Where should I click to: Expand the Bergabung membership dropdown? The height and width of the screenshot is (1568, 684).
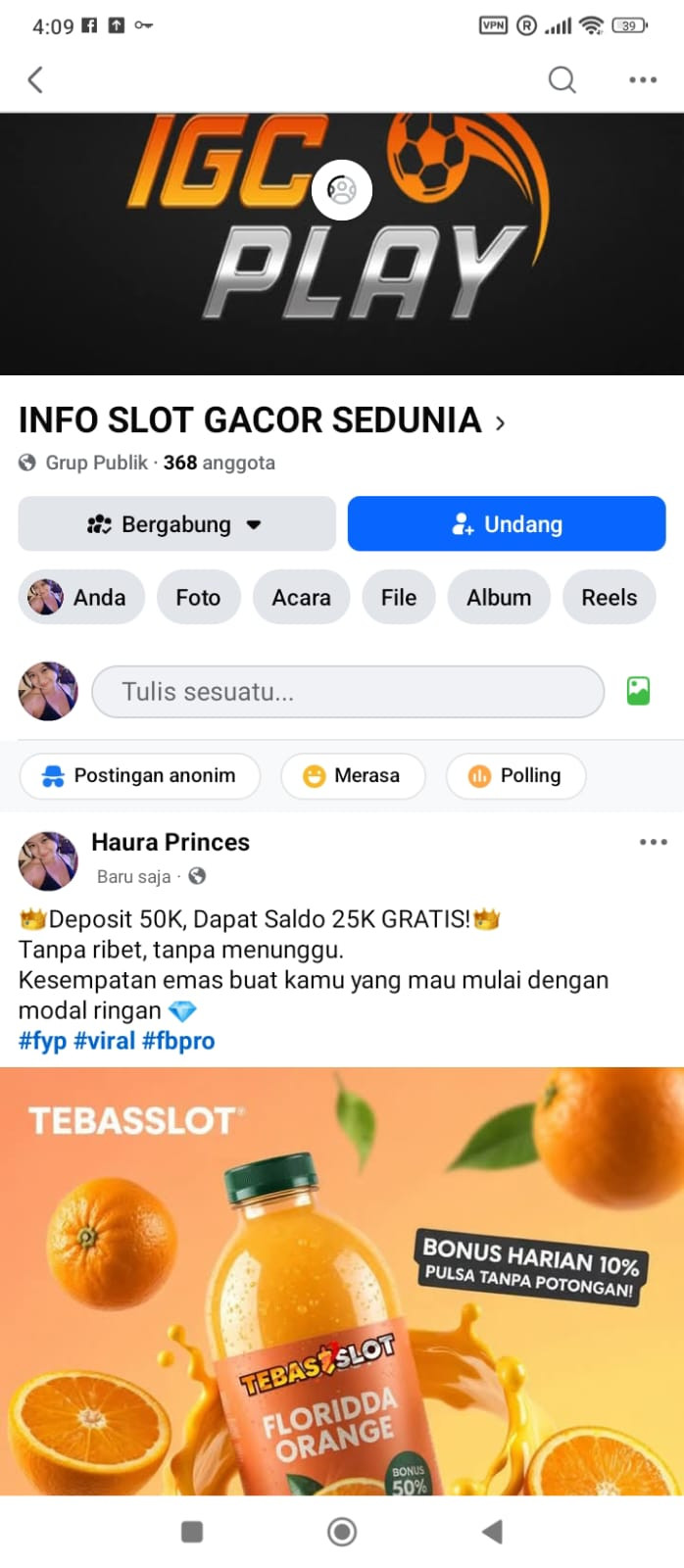(x=176, y=524)
